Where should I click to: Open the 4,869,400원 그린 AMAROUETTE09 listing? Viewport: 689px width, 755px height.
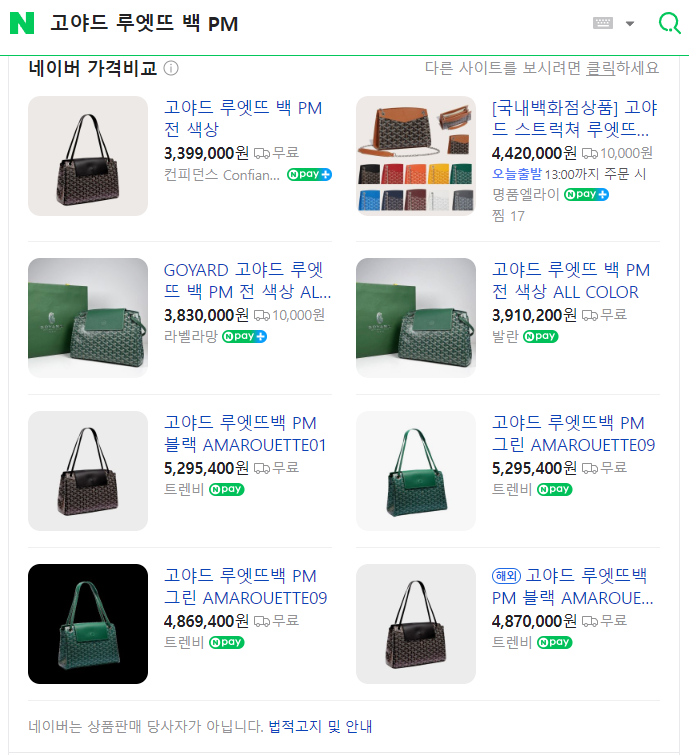coord(245,587)
